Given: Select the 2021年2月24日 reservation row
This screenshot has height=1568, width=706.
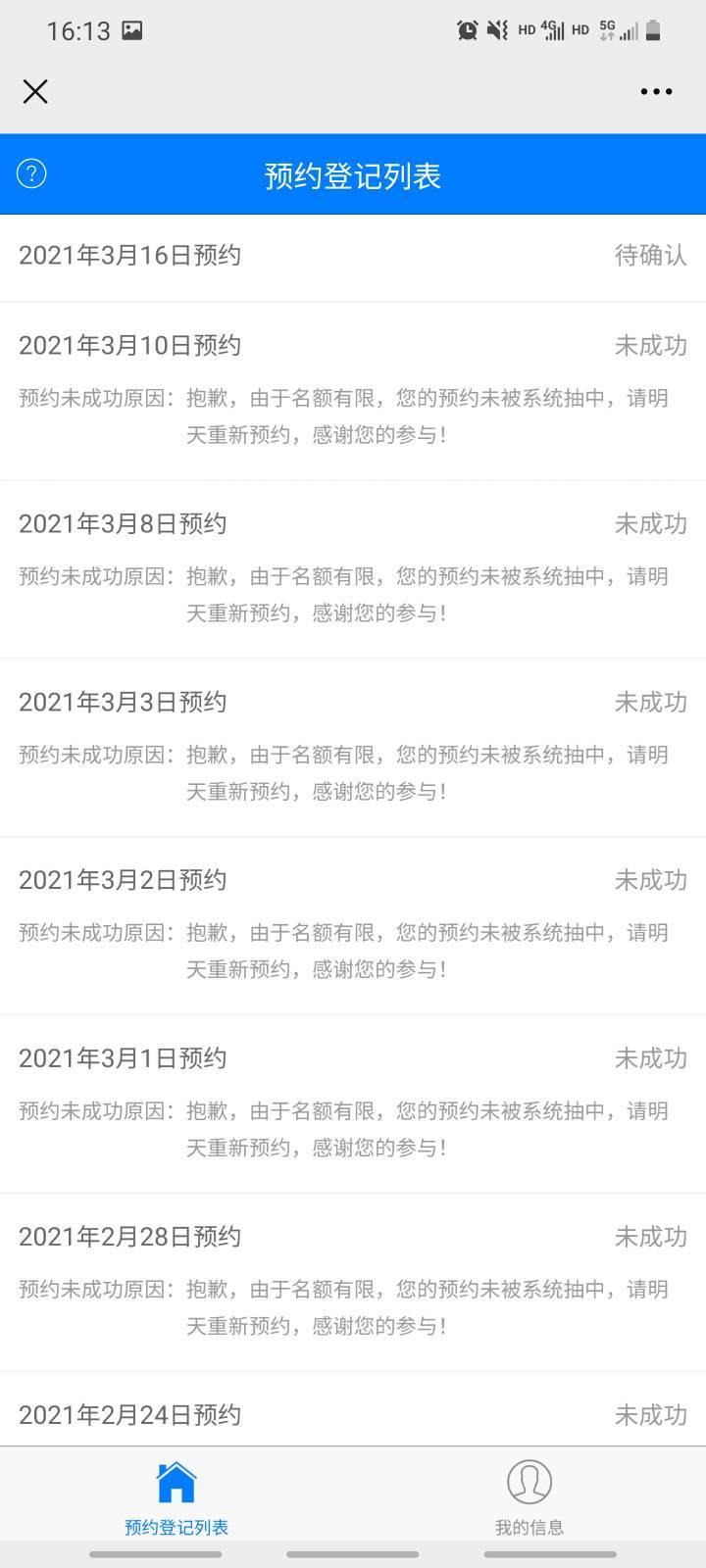Looking at the screenshot, I should pos(353,1409).
